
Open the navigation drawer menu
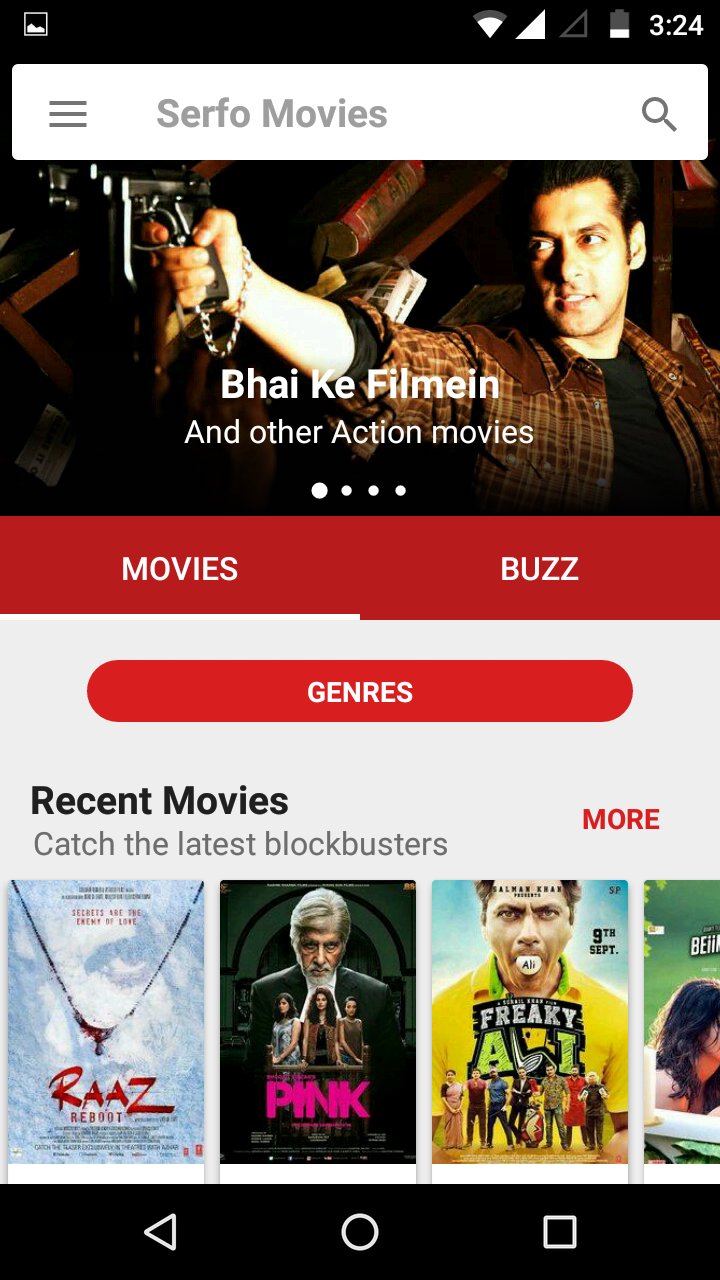coord(67,113)
